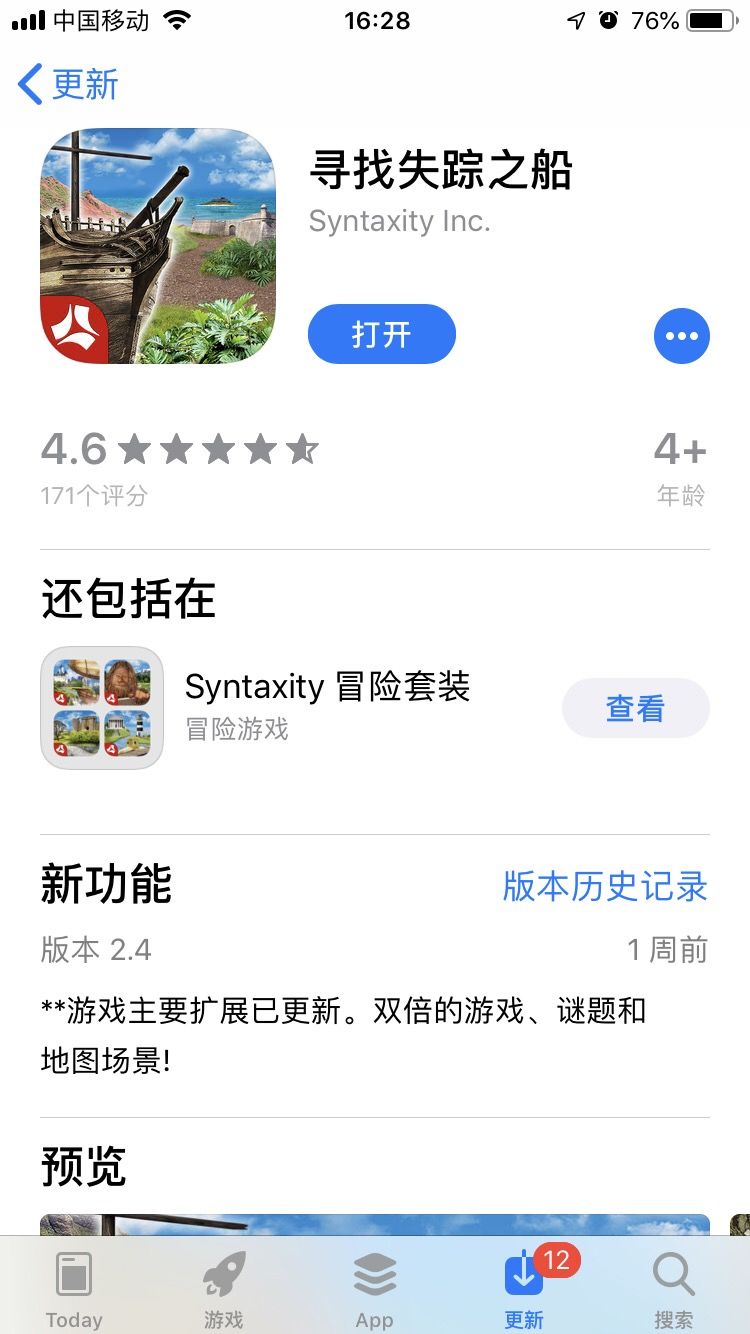Switch to the Today tab
Viewport: 750px width, 1334px height.
pos(74,1289)
